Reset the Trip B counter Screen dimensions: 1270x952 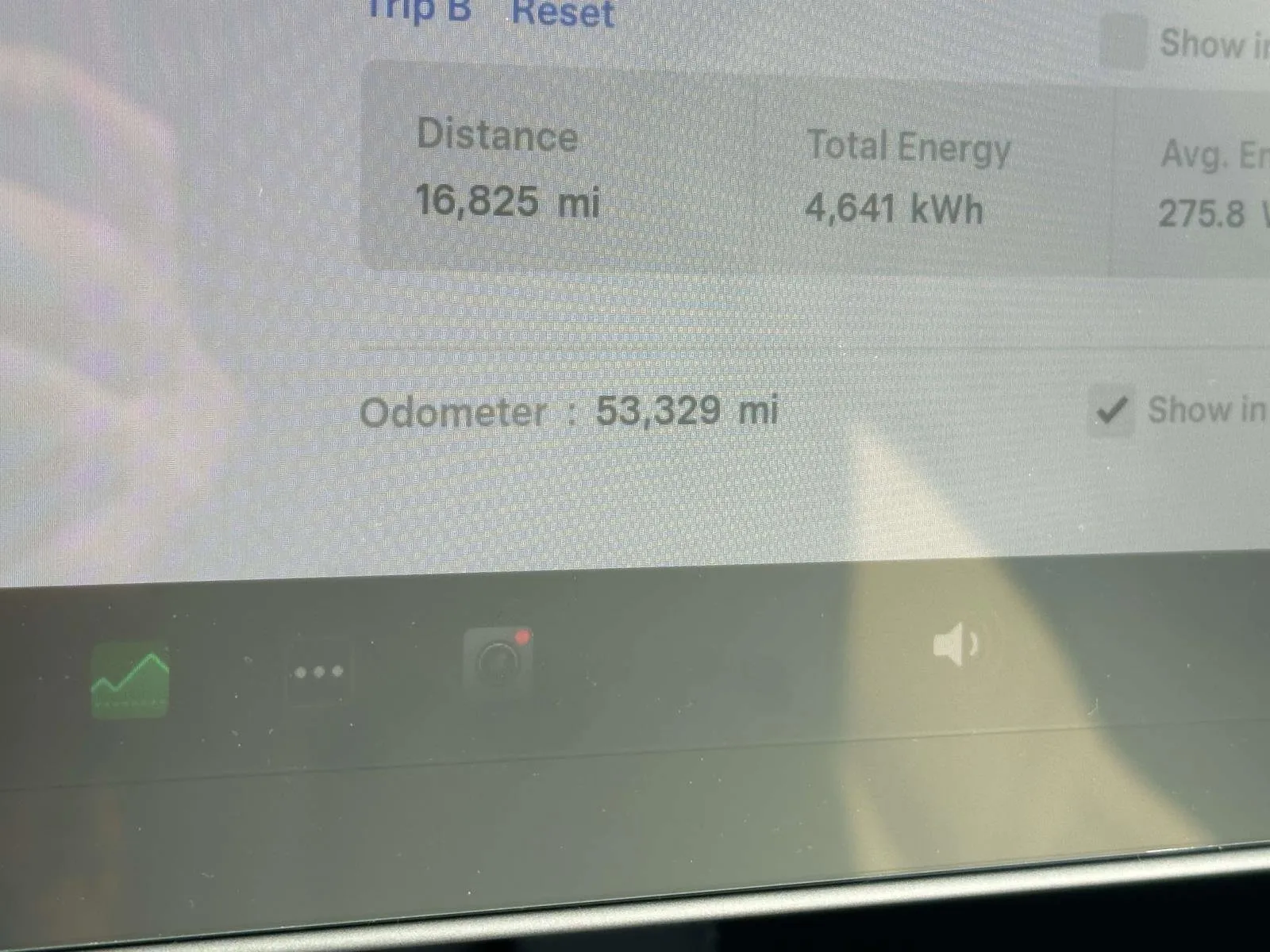(x=563, y=14)
